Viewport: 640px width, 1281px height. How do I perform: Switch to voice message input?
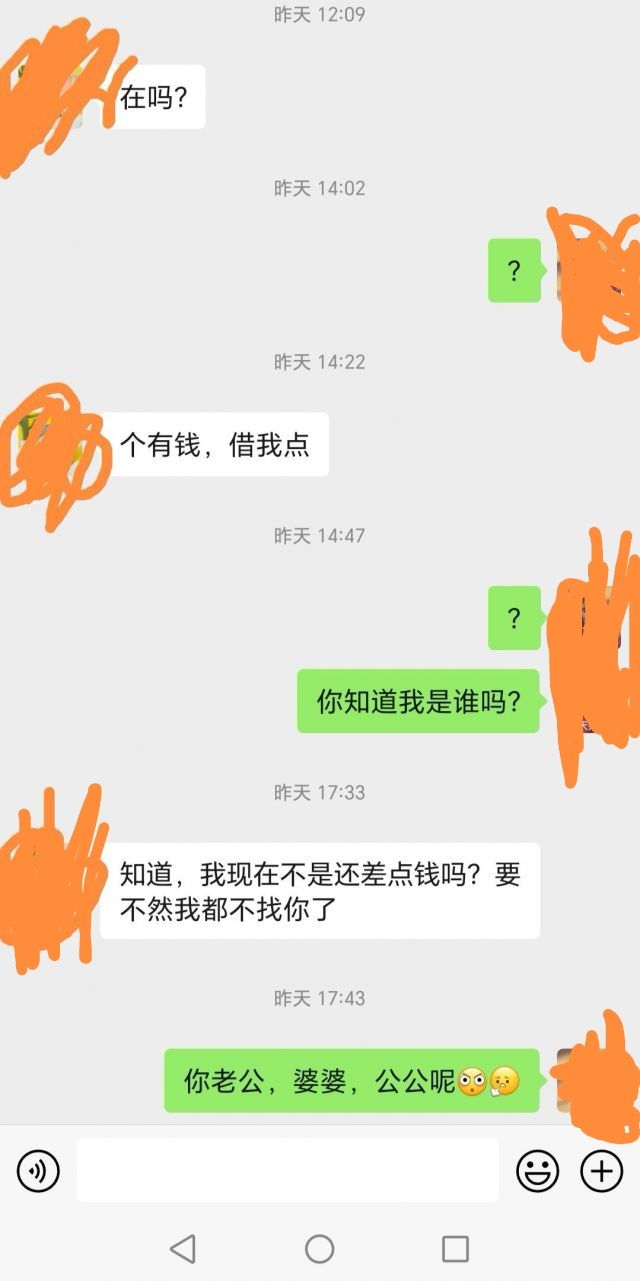pyautogui.click(x=38, y=1171)
